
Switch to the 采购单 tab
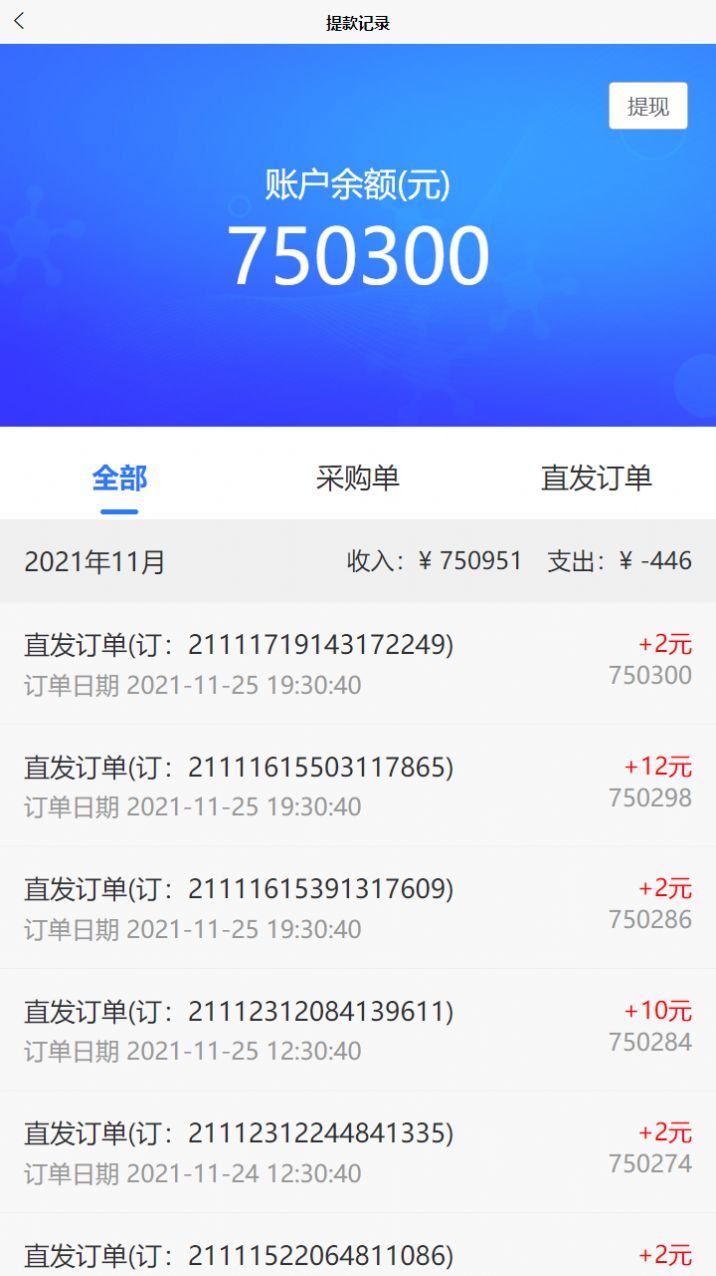358,478
